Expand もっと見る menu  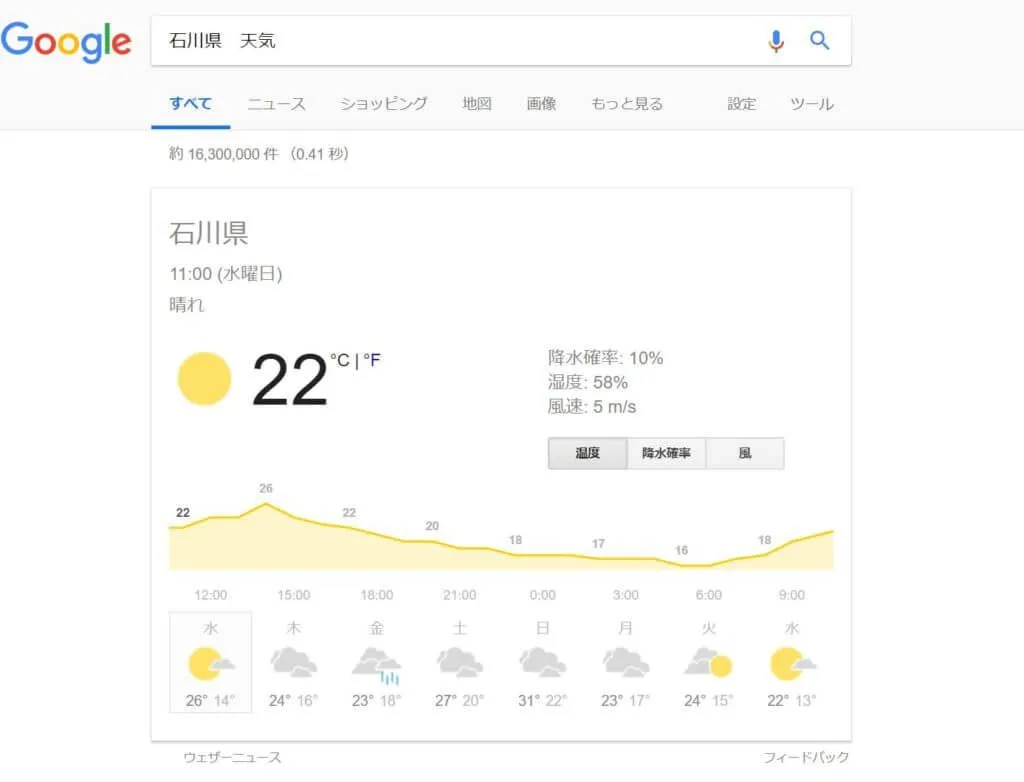pyautogui.click(x=627, y=104)
